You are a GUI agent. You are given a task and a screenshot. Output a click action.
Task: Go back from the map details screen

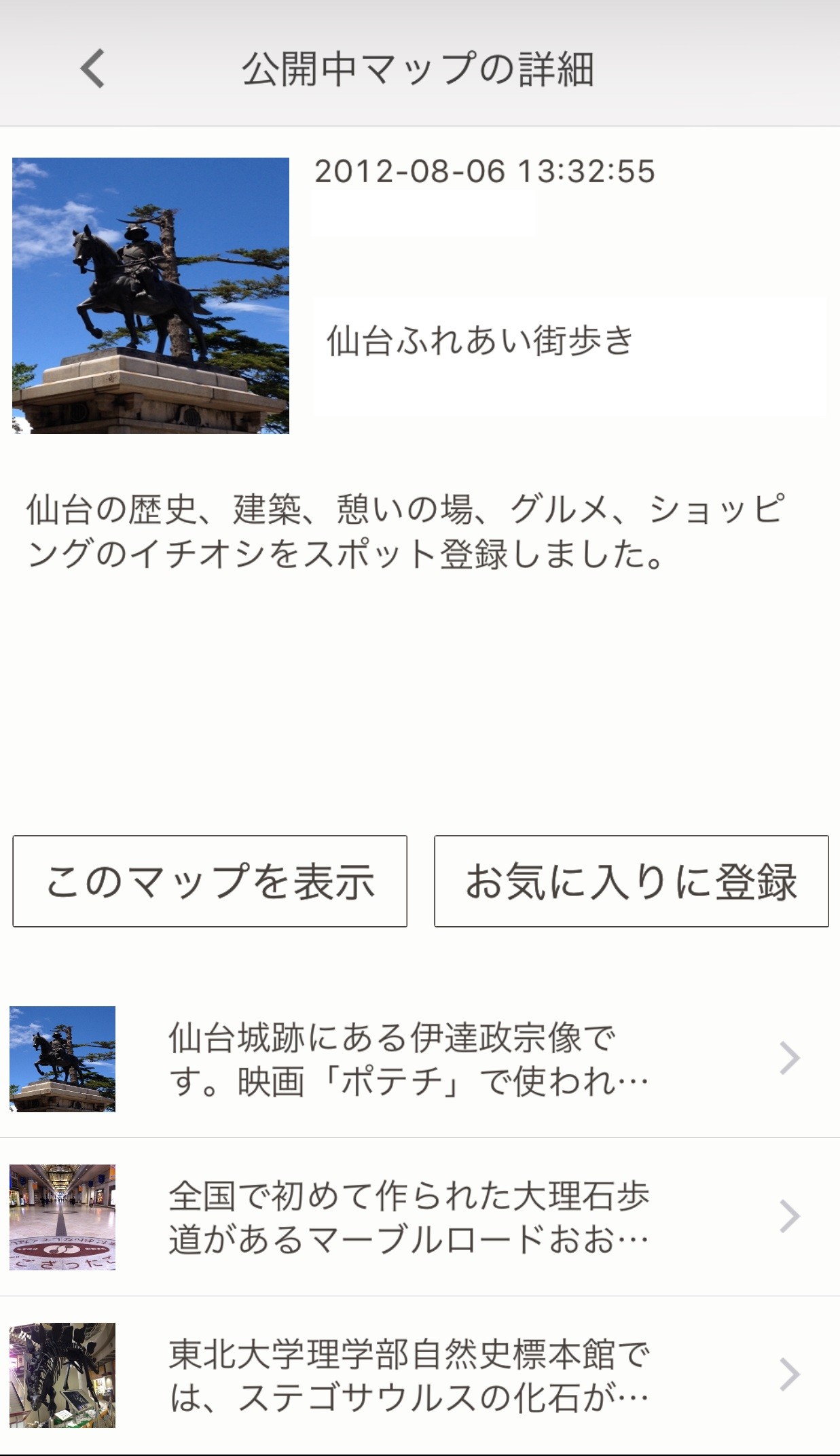click(93, 69)
